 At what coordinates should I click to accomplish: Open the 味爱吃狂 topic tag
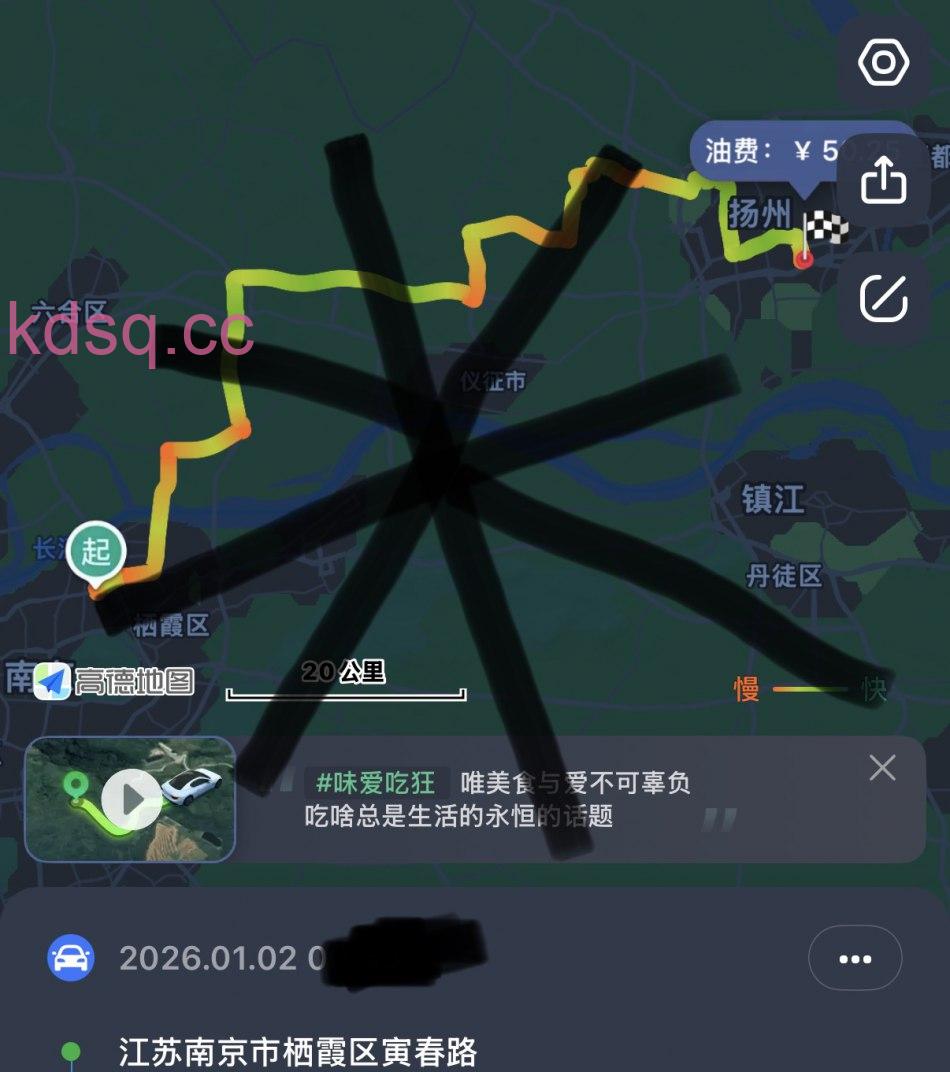click(x=376, y=782)
